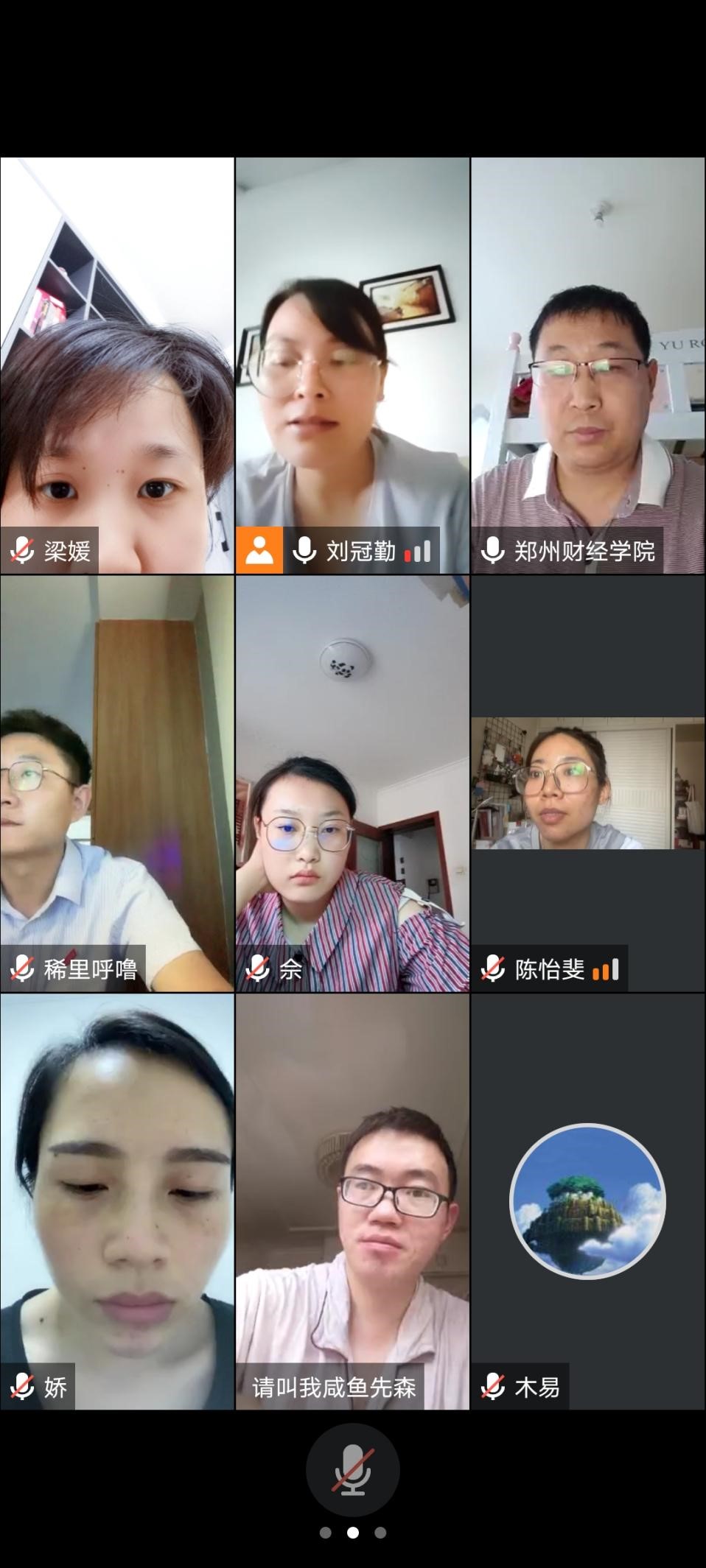Open 木易's avatar tile
Screen dimensions: 706x1568
tap(588, 1202)
